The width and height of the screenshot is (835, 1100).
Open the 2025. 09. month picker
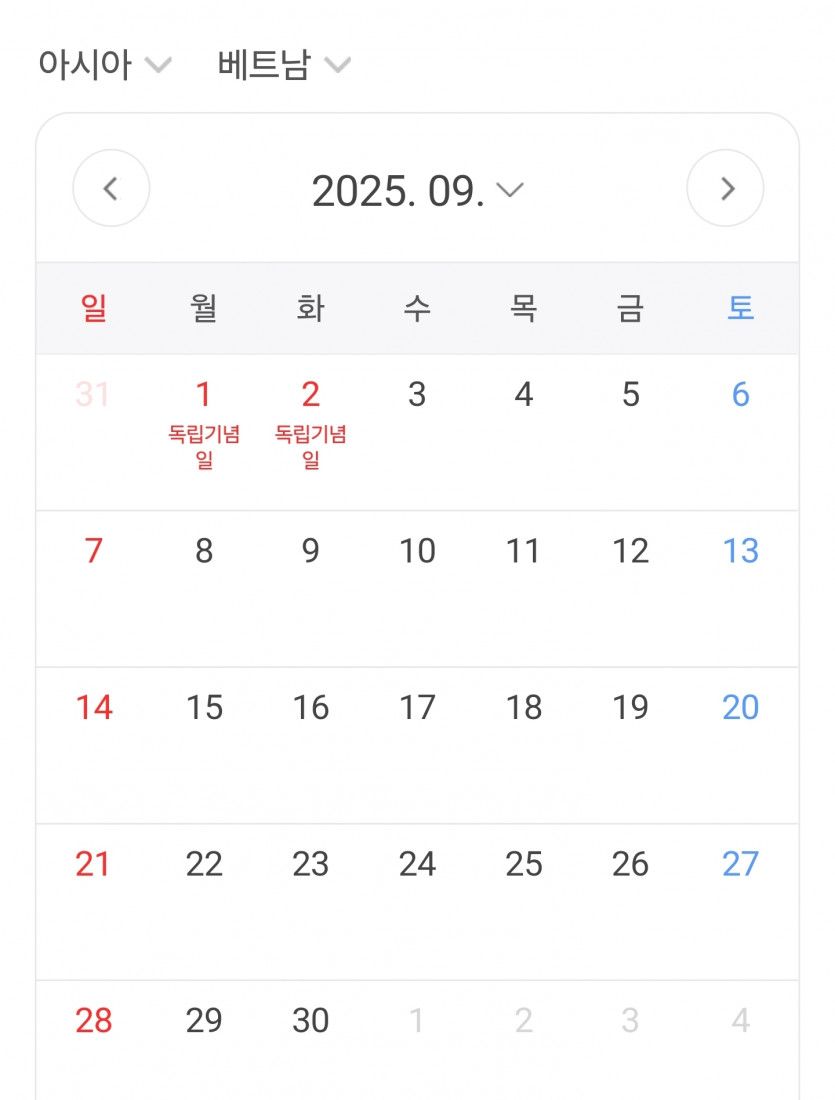pos(417,190)
